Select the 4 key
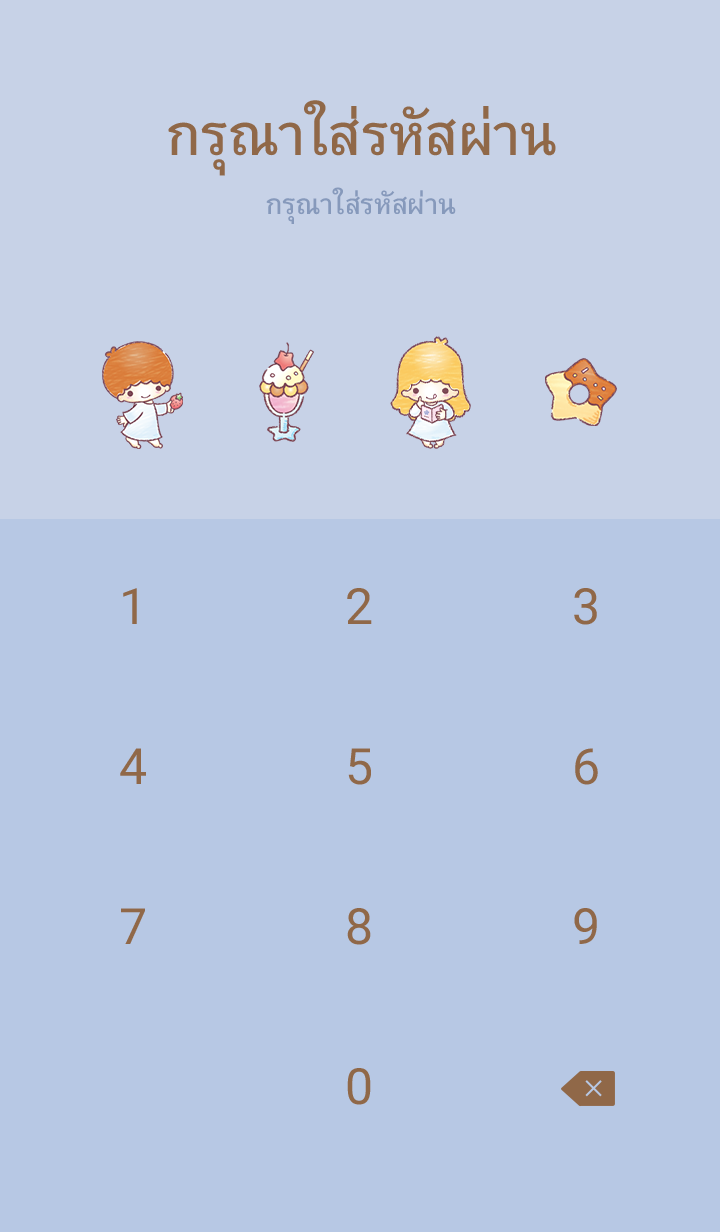Viewport: 720px width, 1232px height. (132, 767)
